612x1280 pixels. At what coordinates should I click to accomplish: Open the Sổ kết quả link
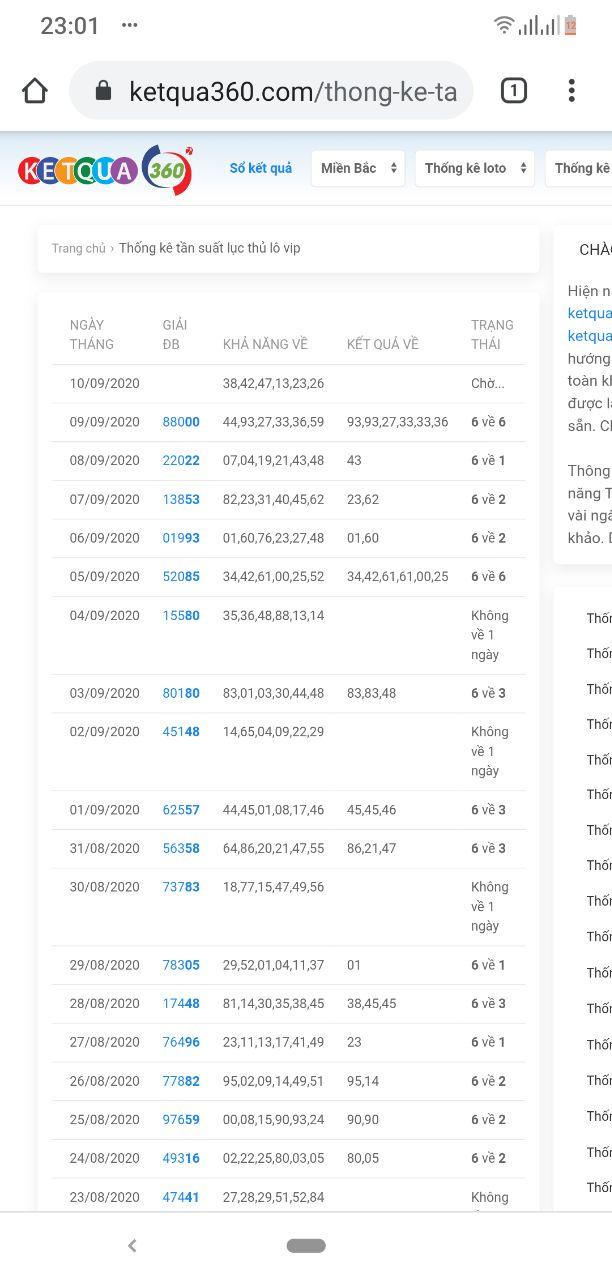click(x=261, y=168)
